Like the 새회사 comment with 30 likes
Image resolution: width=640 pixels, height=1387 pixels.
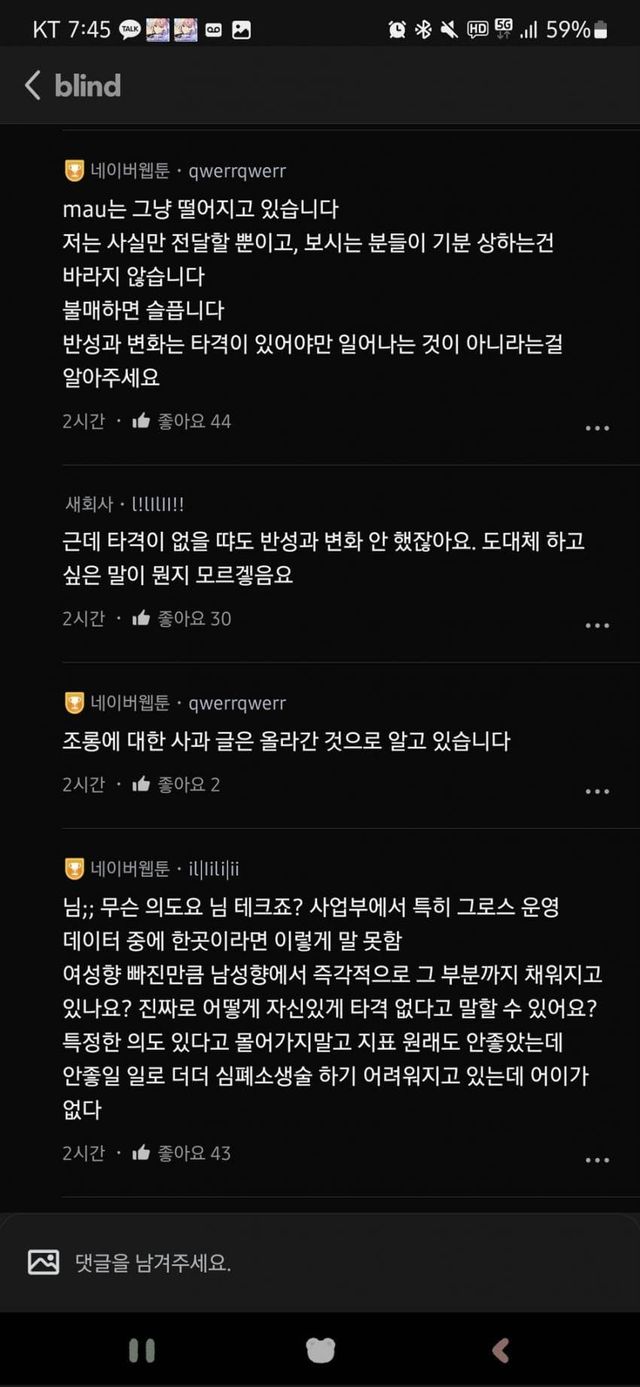pyautogui.click(x=181, y=618)
